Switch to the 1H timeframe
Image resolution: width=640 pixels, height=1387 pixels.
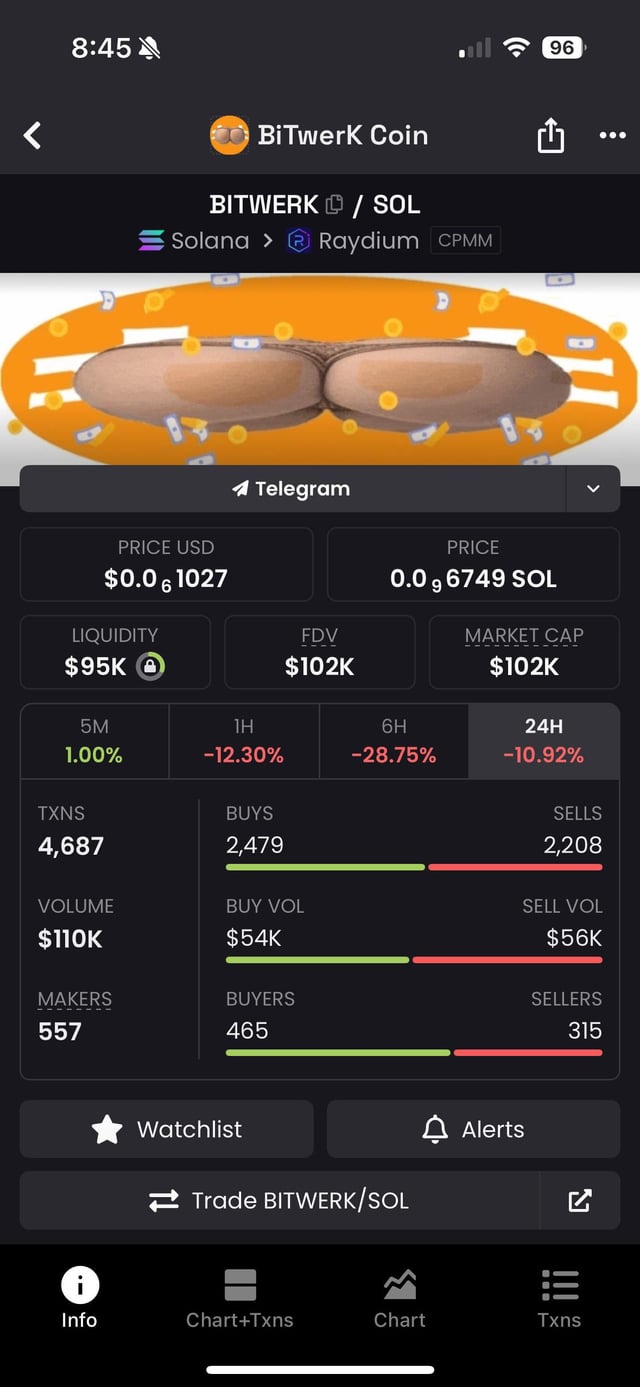244,741
